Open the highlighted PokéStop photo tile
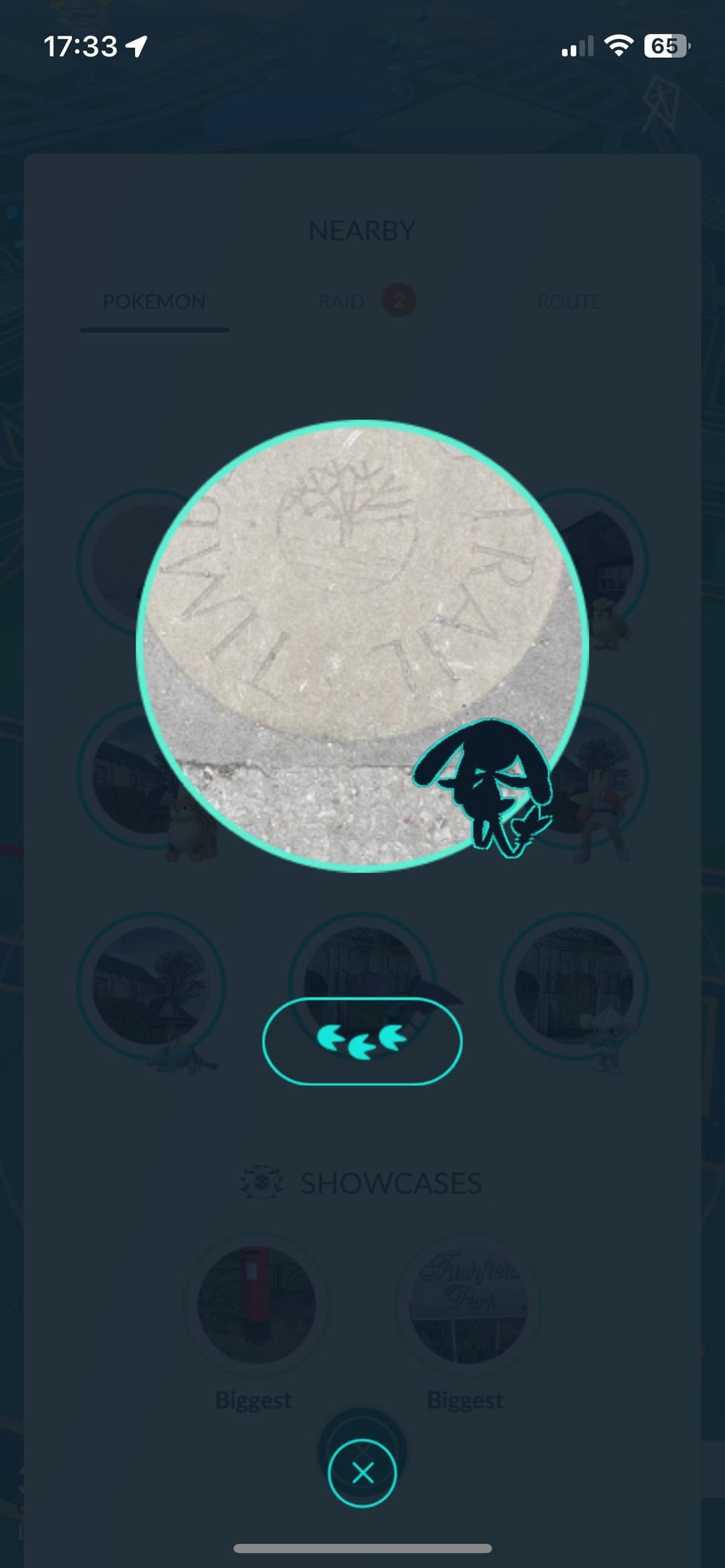The image size is (725, 1568). click(x=362, y=645)
